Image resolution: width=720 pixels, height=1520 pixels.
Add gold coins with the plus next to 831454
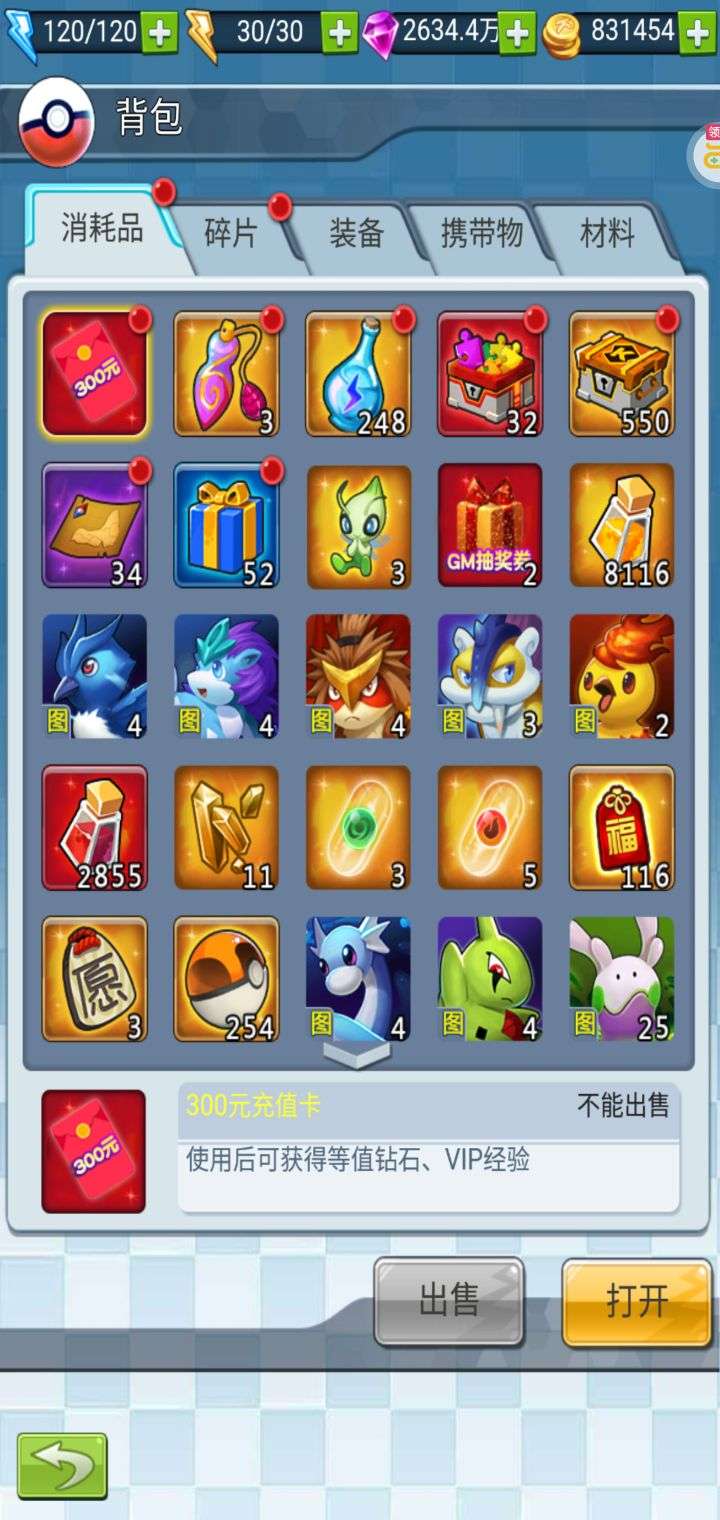pyautogui.click(x=697, y=33)
